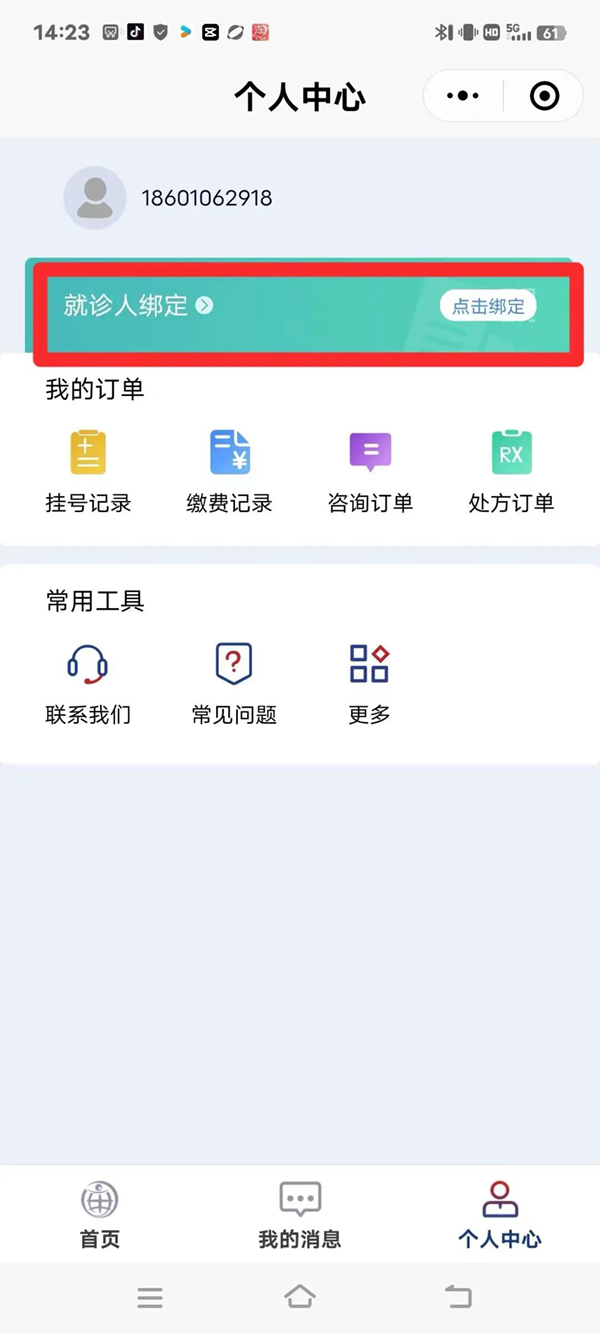This screenshot has height=1333, width=600.
Task: Select the 个人中心 tab
Action: tap(500, 1214)
